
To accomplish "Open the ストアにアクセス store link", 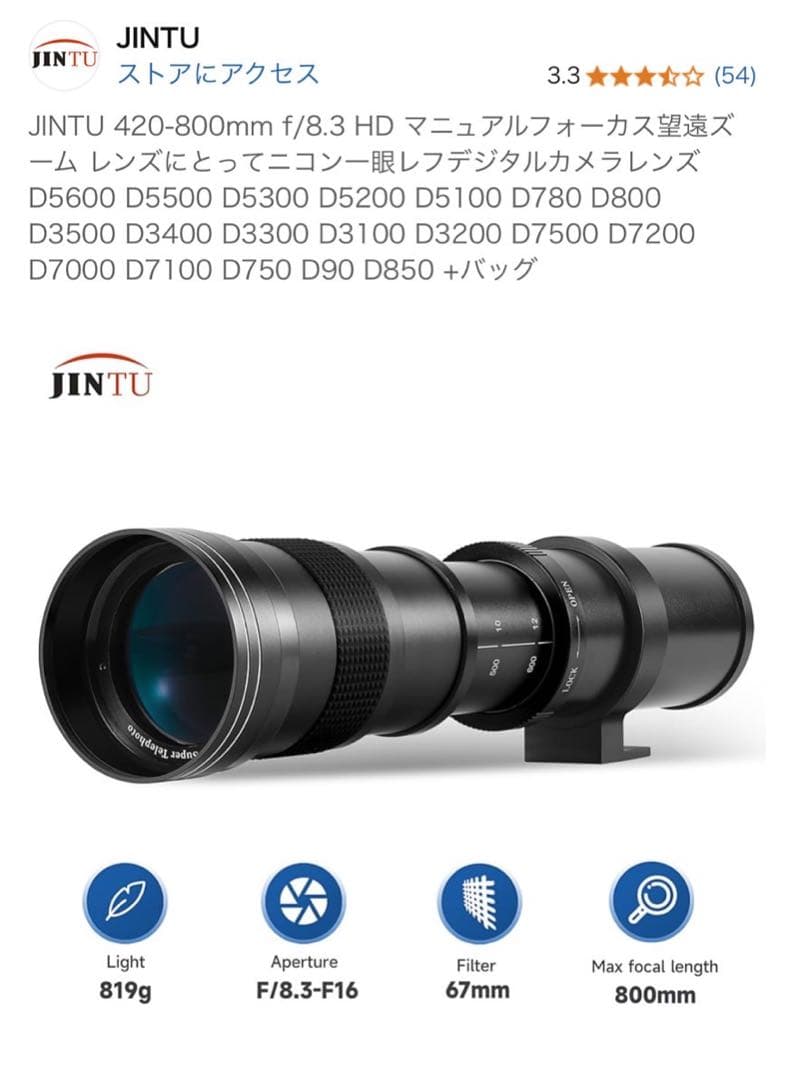I will click(x=218, y=73).
